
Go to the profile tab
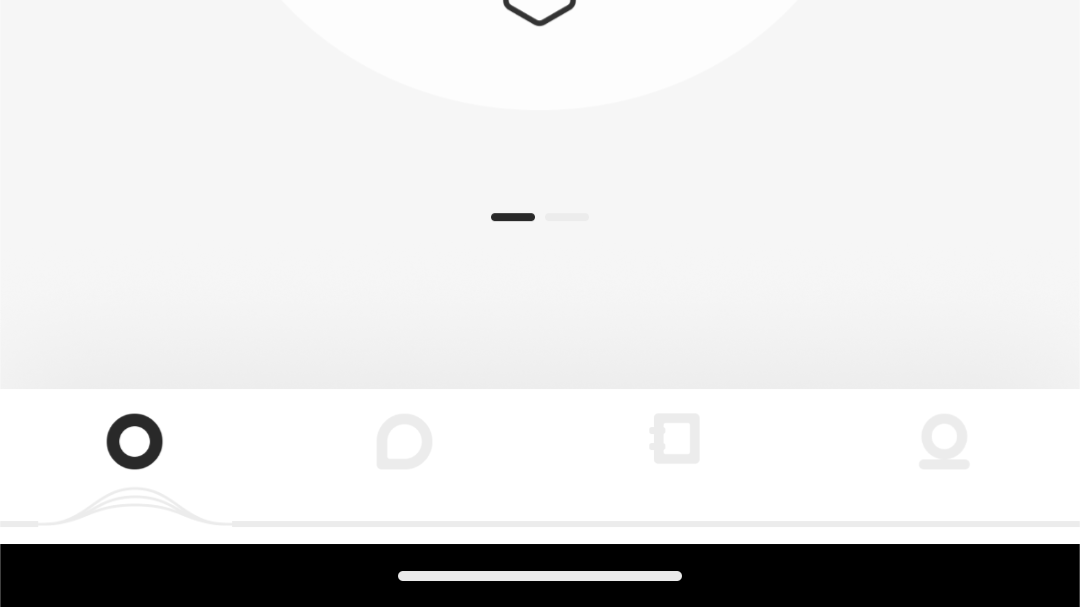[944, 441]
